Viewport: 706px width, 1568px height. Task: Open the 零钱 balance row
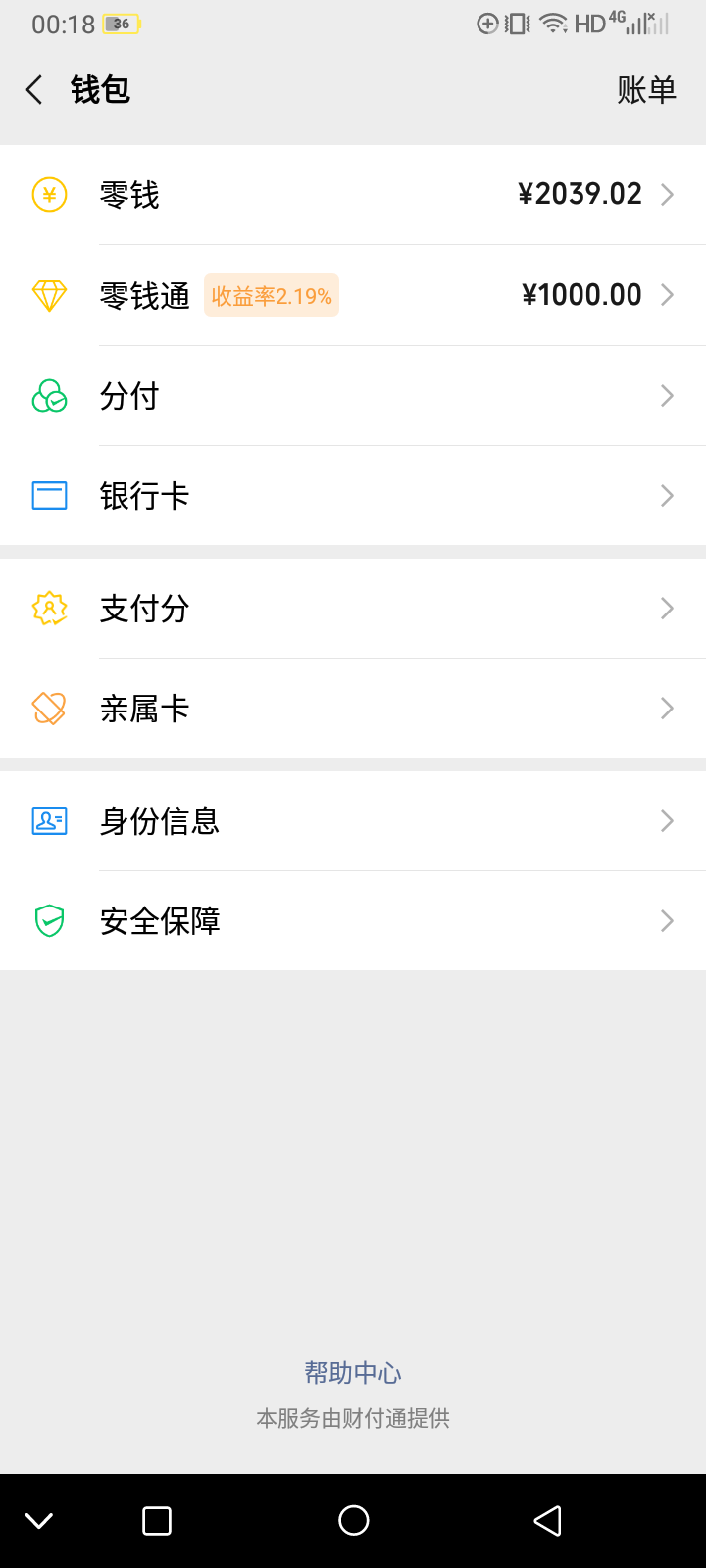353,195
